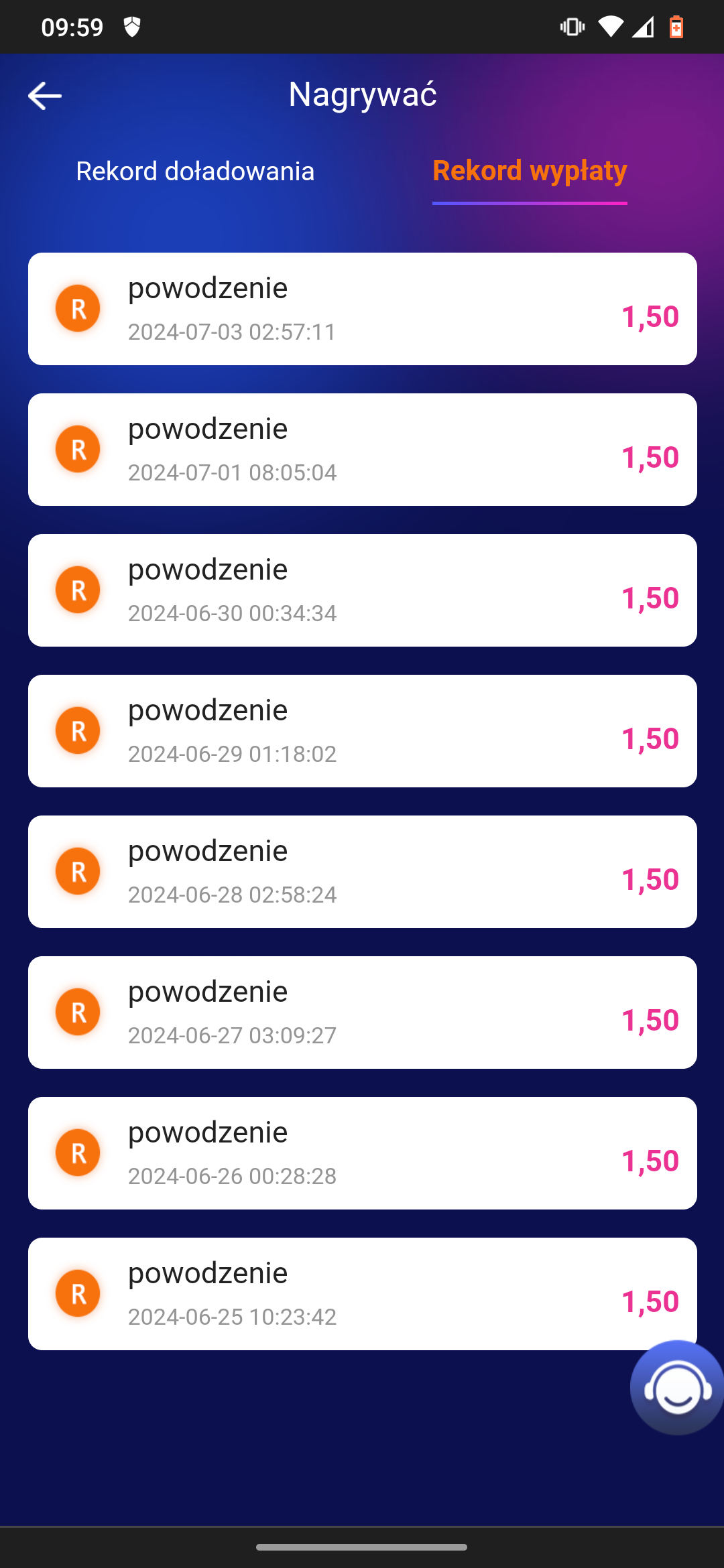Viewport: 724px width, 1568px height.
Task: Select the Rekord wypłaty tab
Action: pos(530,171)
